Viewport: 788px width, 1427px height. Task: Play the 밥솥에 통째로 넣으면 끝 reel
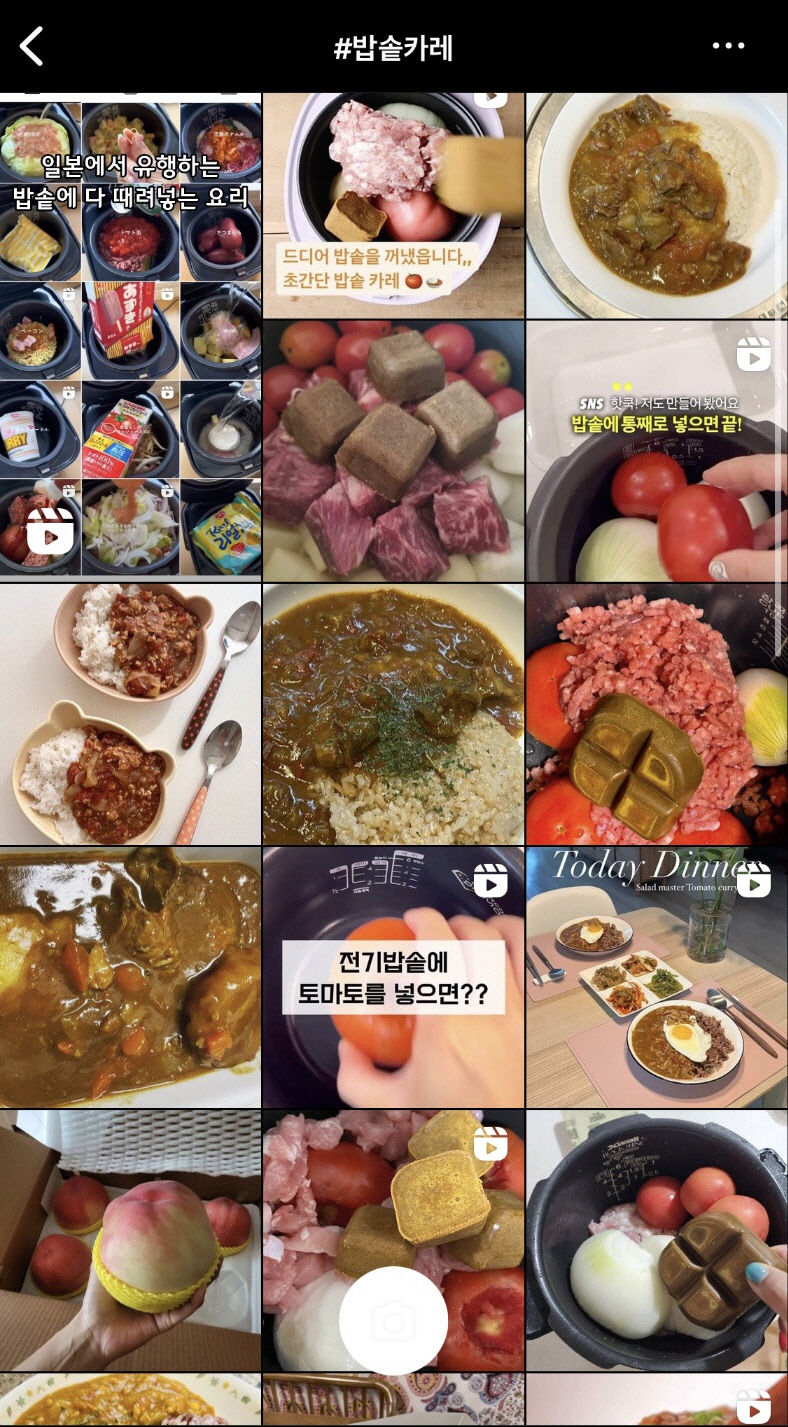point(656,450)
